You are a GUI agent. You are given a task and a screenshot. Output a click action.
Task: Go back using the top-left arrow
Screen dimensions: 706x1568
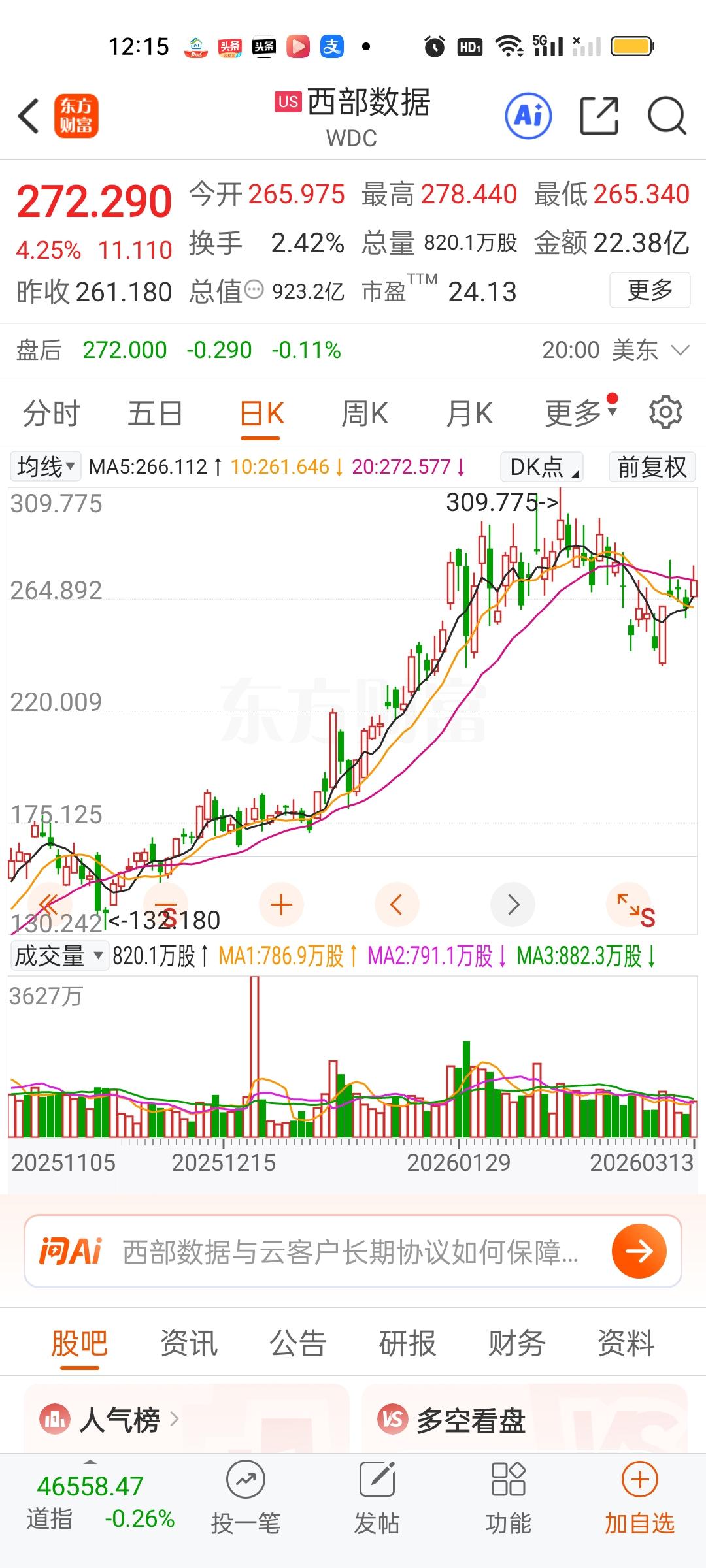coord(29,116)
